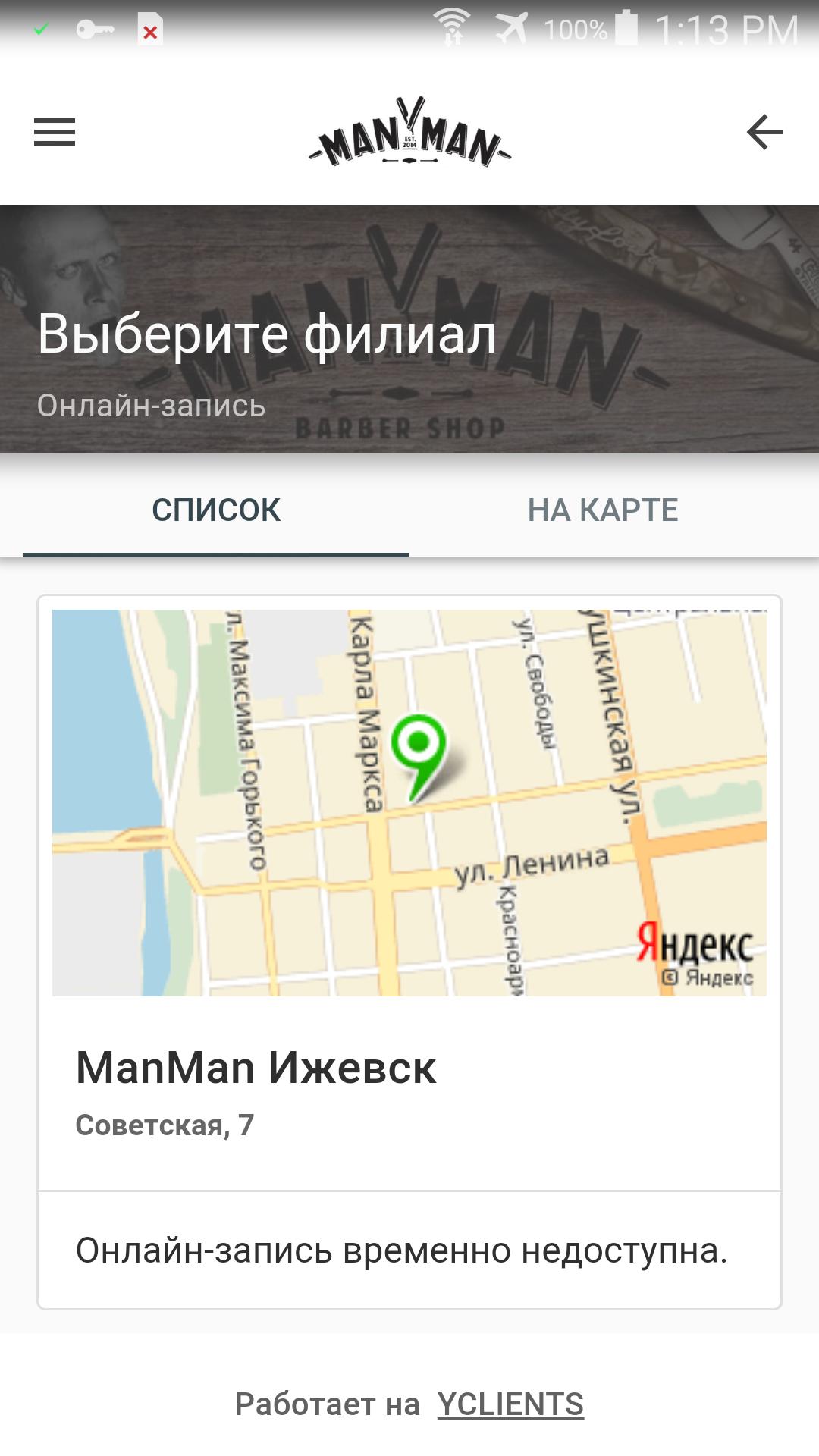Open the YCLIENTS link
This screenshot has height=1456, width=819.
tap(509, 1401)
